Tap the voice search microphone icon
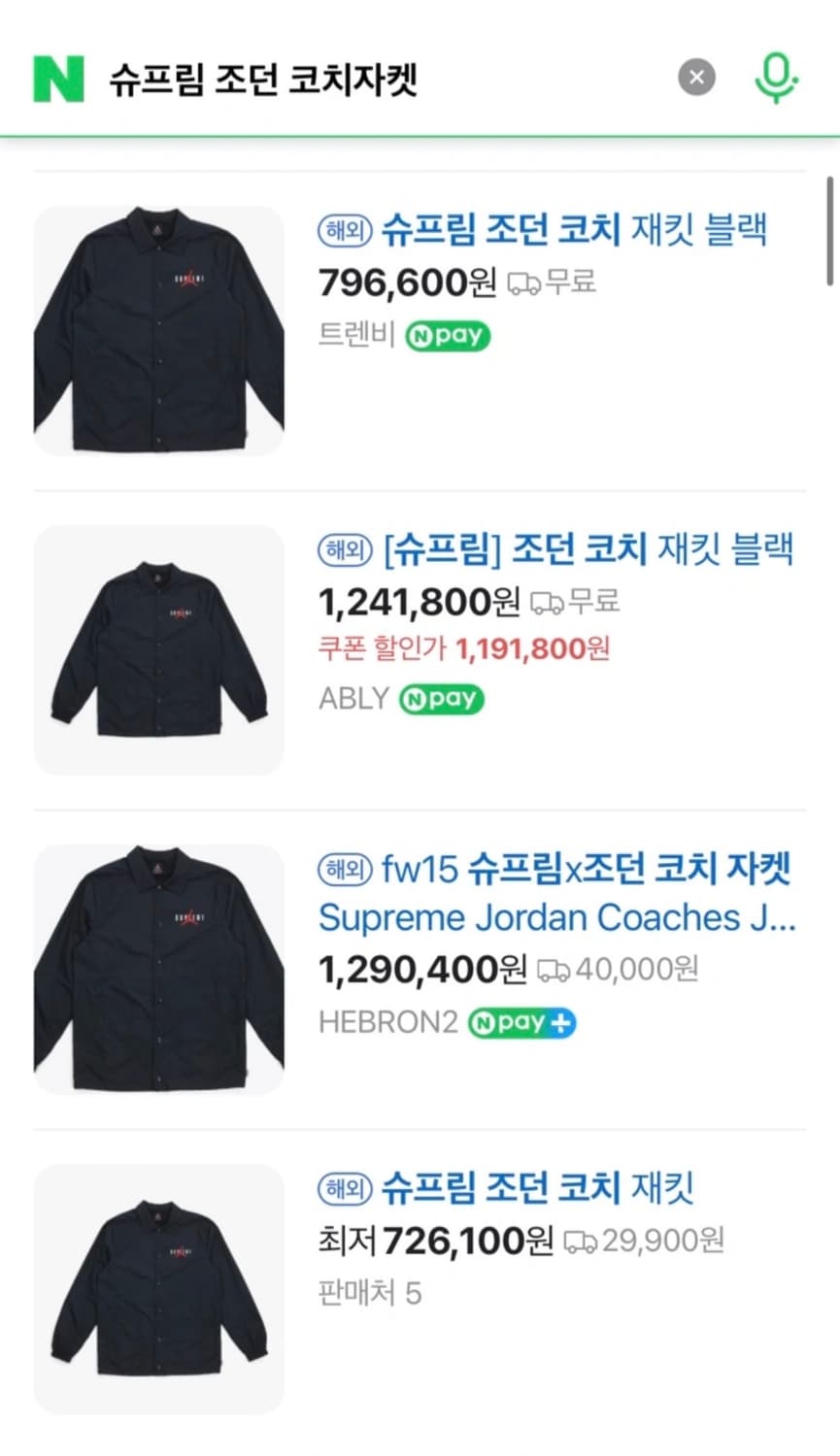 click(x=775, y=78)
